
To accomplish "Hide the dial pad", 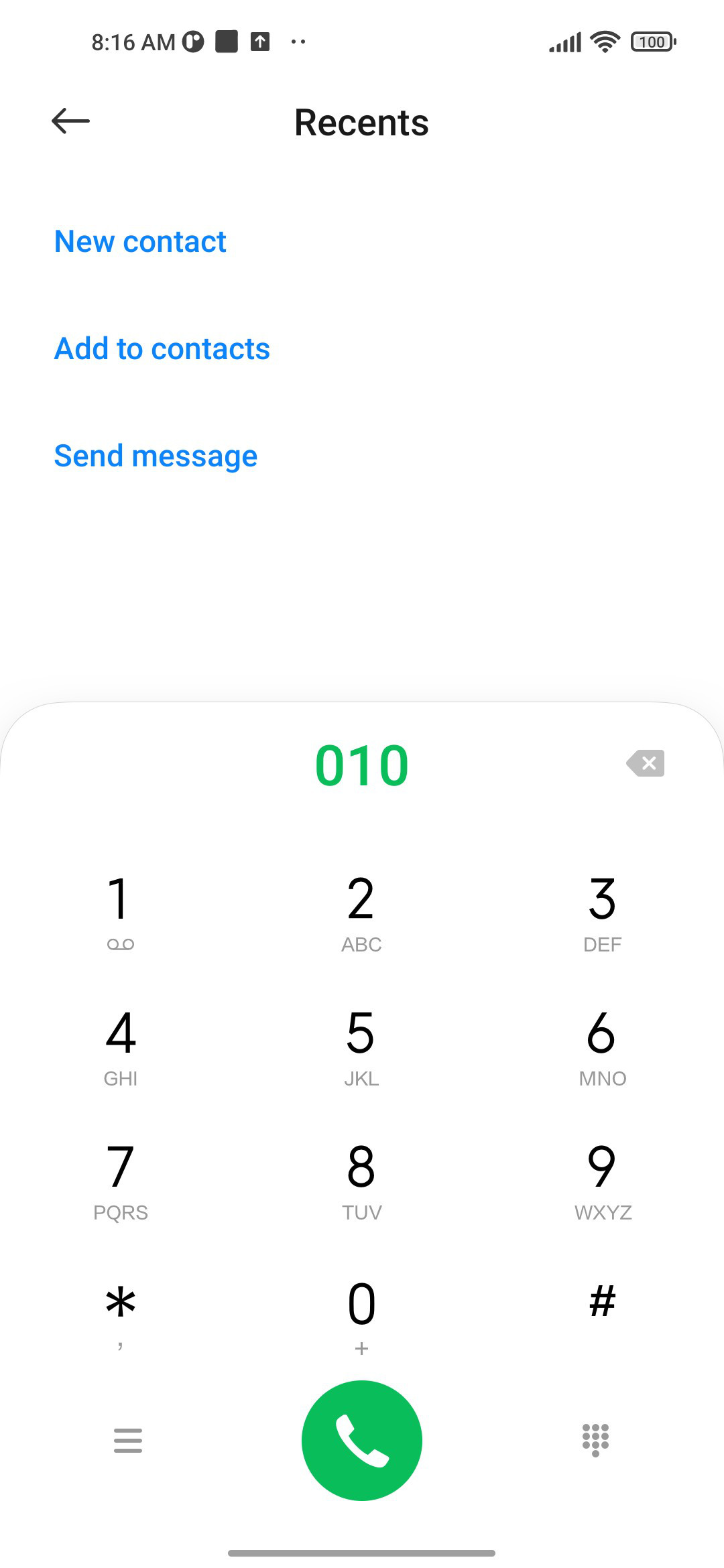I will tap(595, 1440).
